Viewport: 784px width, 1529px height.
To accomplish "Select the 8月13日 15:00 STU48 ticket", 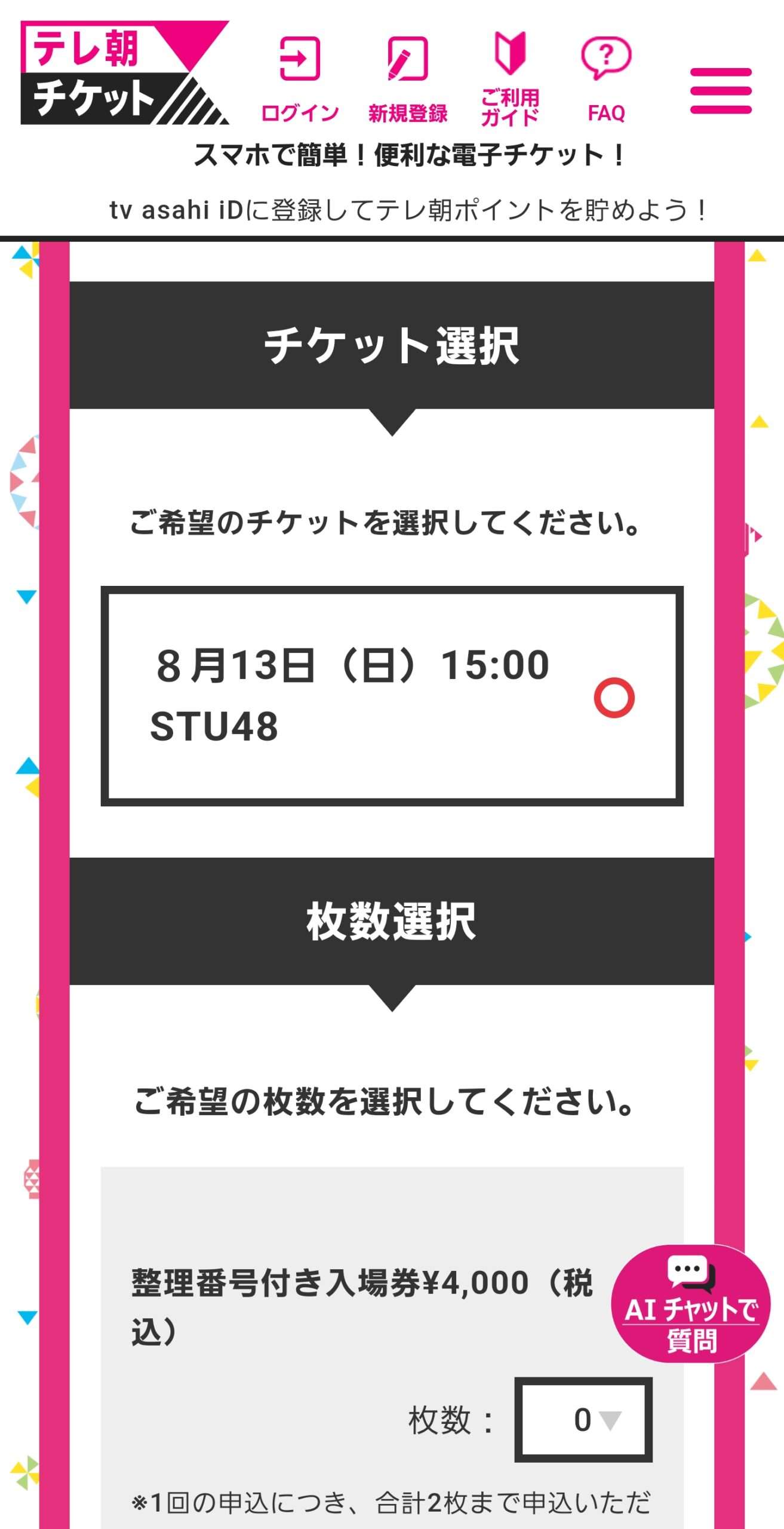I will [392, 696].
